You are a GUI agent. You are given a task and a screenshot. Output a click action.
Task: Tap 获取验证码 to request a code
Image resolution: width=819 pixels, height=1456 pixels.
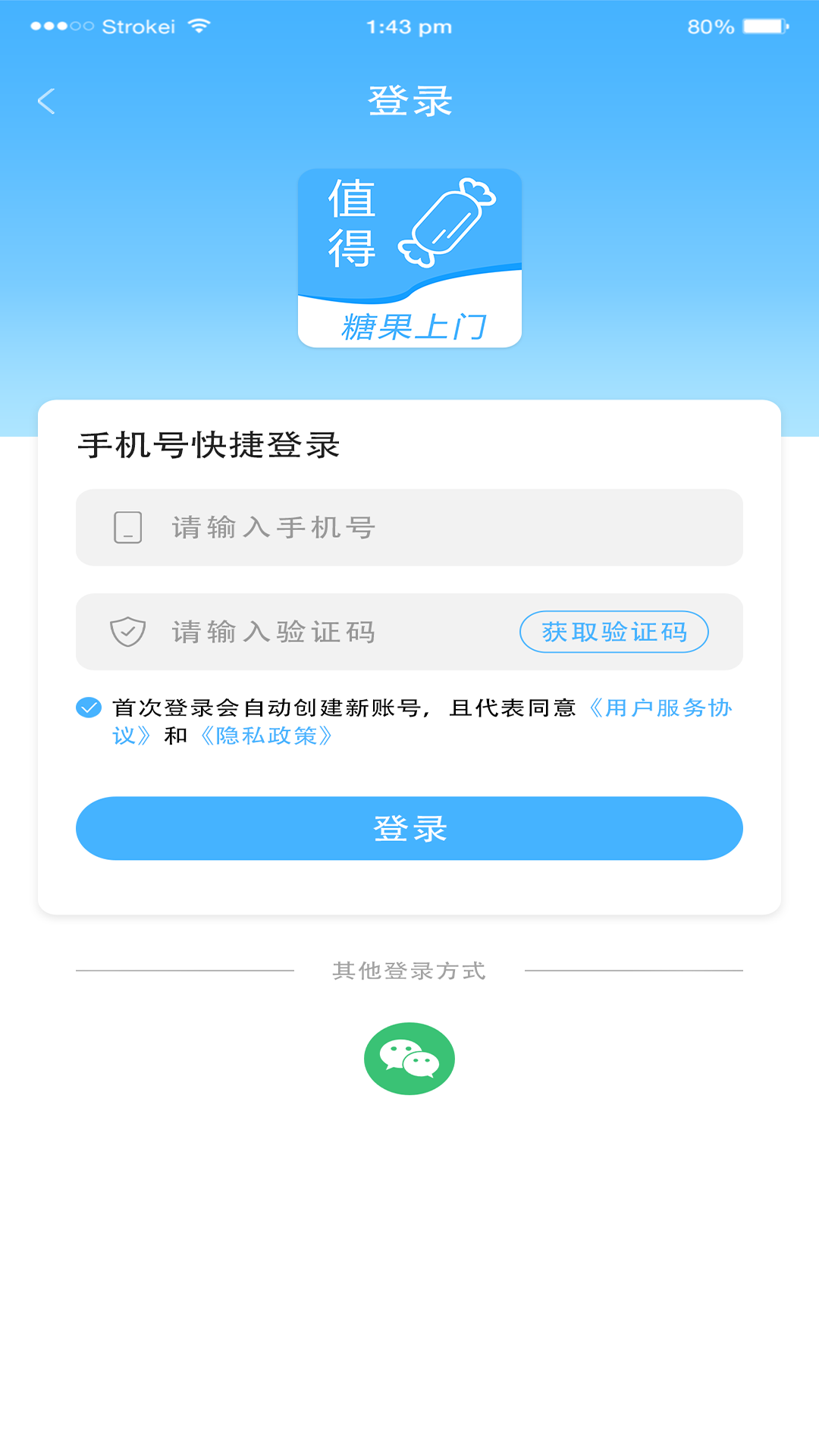pos(613,632)
